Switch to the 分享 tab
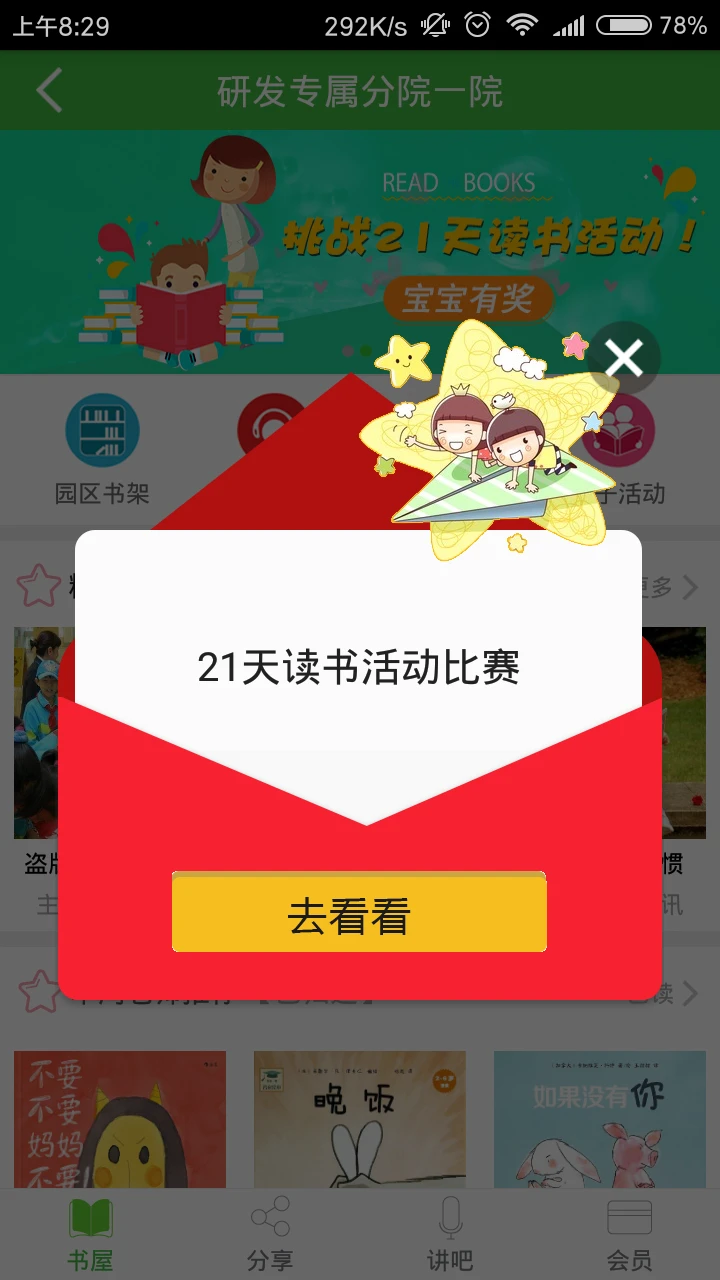The height and width of the screenshot is (1280, 720). point(270,1235)
